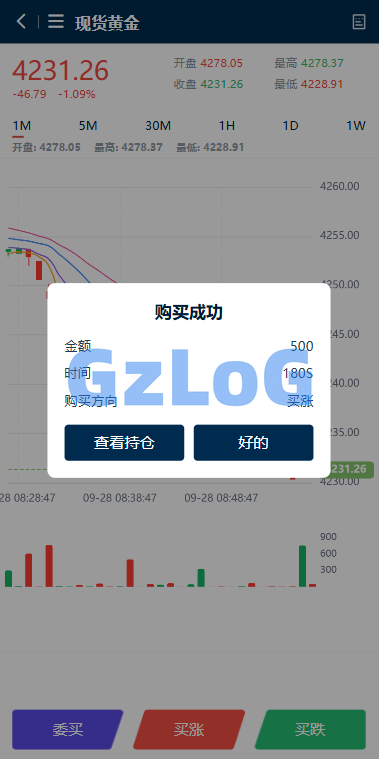Go back using the top-left arrow
The height and width of the screenshot is (759, 379).
(21, 22)
